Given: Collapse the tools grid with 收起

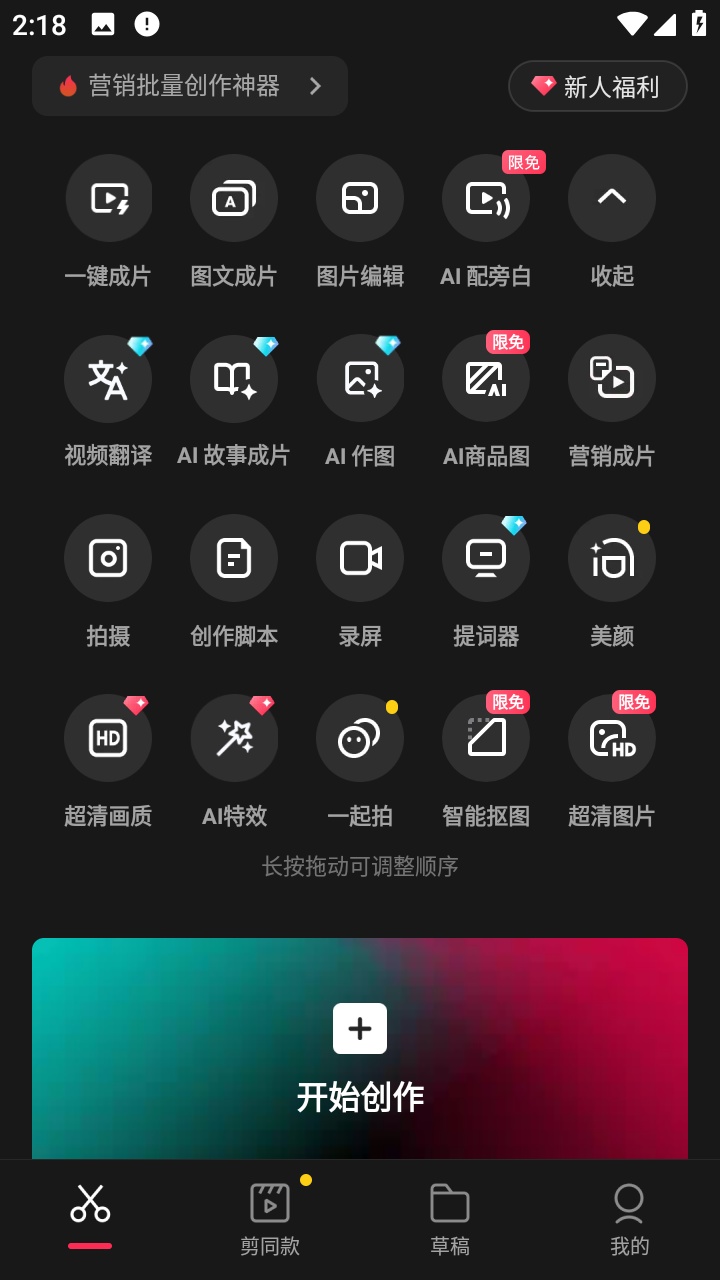Looking at the screenshot, I should [612, 198].
